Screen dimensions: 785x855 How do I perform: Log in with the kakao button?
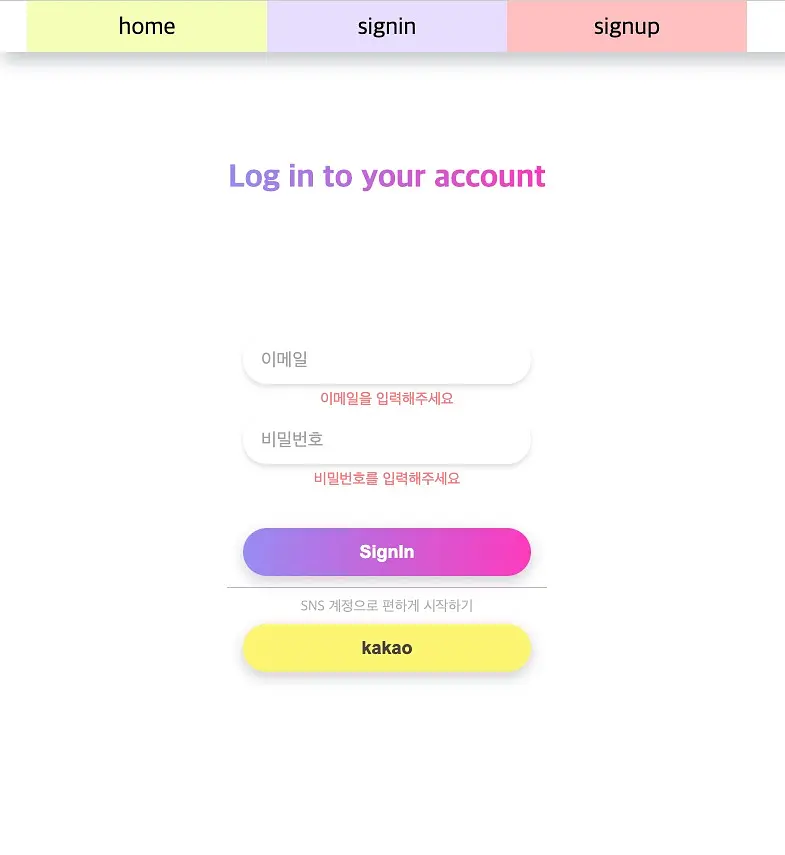click(x=387, y=648)
